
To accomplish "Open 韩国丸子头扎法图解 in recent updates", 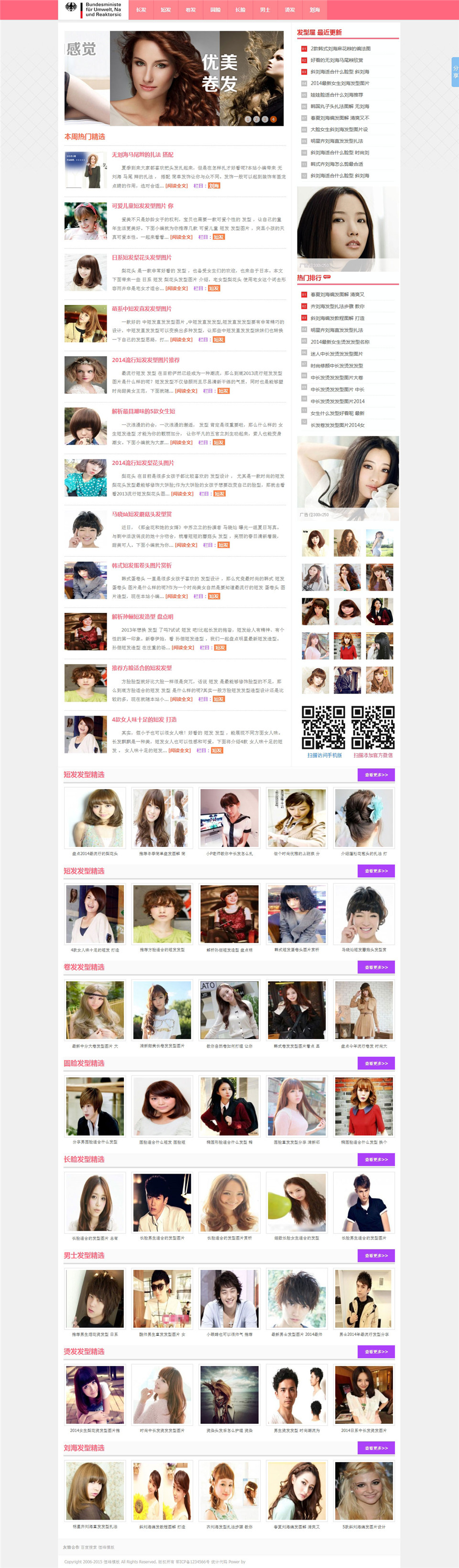I will click(339, 107).
